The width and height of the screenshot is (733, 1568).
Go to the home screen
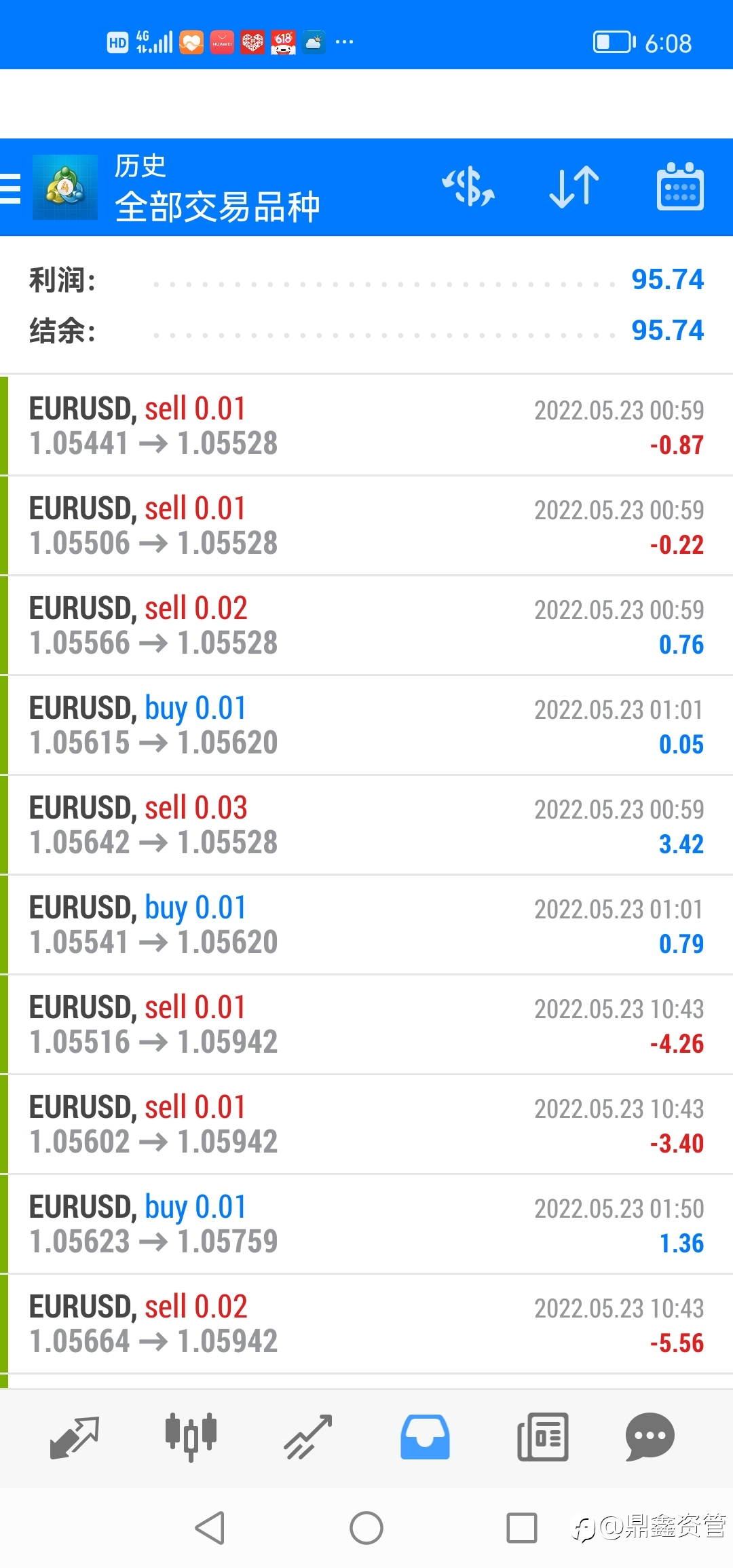click(x=366, y=1528)
